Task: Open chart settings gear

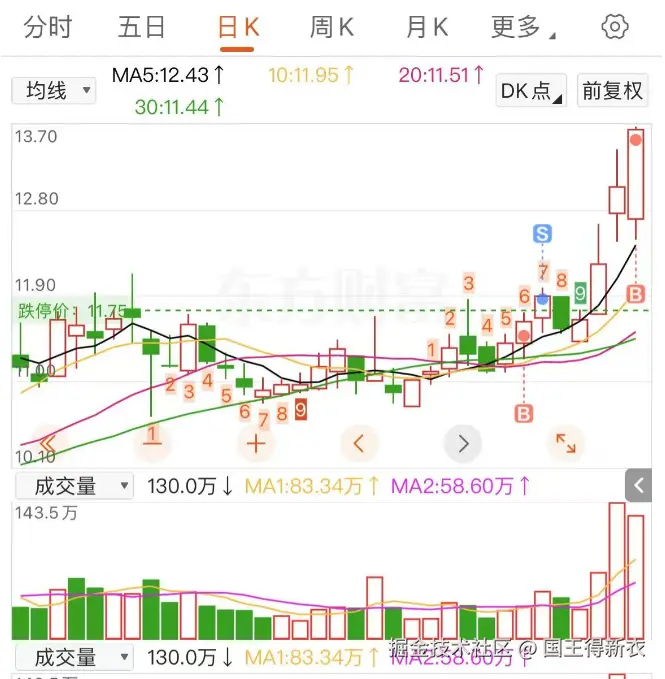Action: coord(615,27)
